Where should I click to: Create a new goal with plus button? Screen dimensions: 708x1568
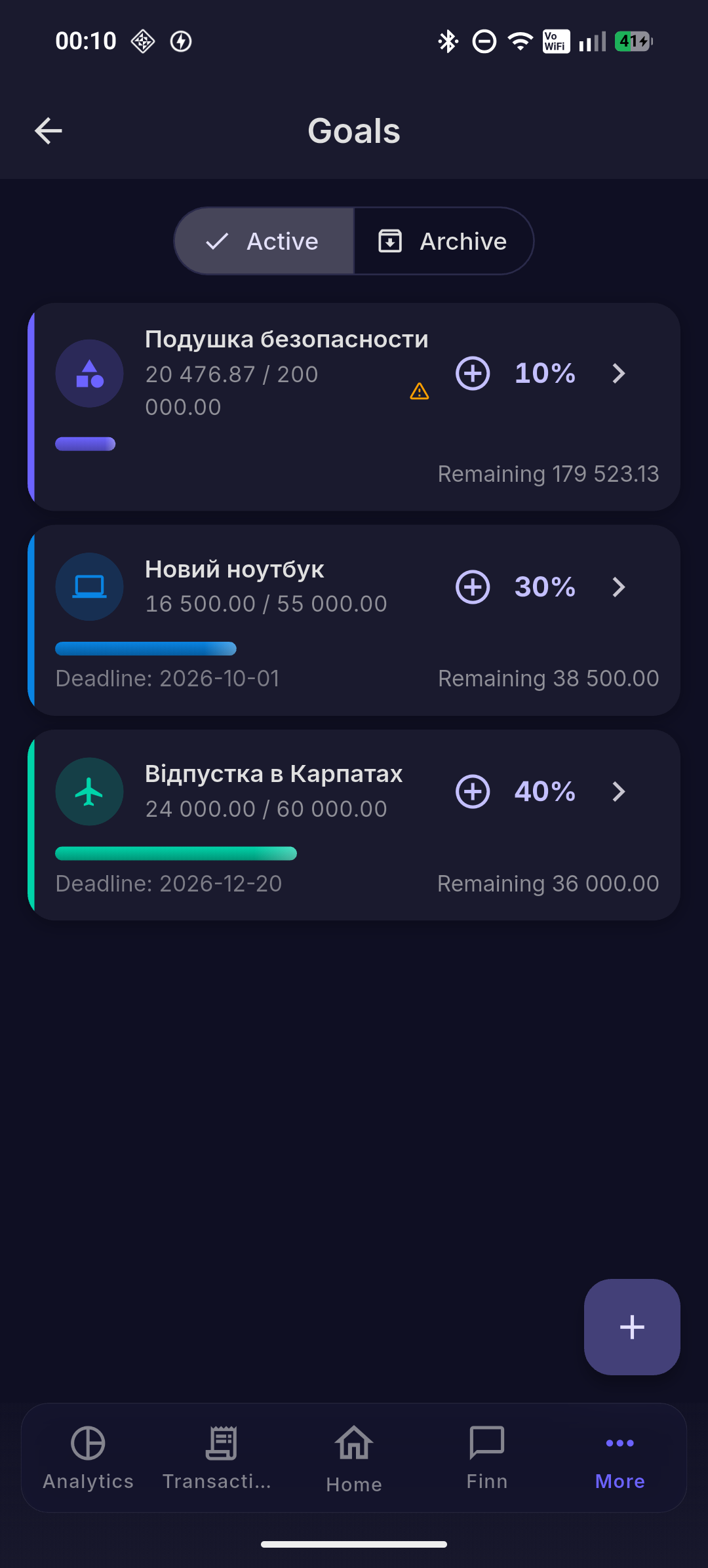(632, 1327)
